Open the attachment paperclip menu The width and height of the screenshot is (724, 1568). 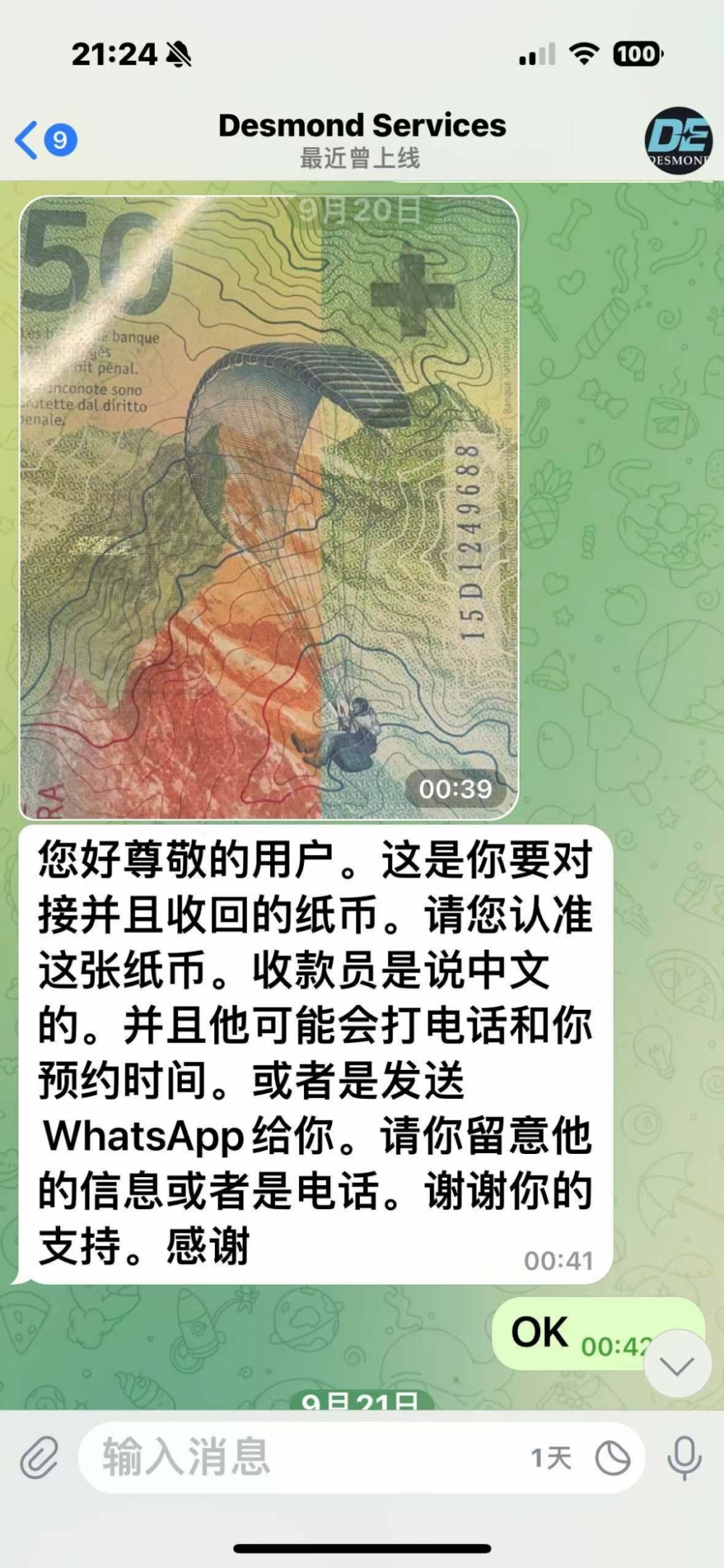click(x=38, y=1457)
